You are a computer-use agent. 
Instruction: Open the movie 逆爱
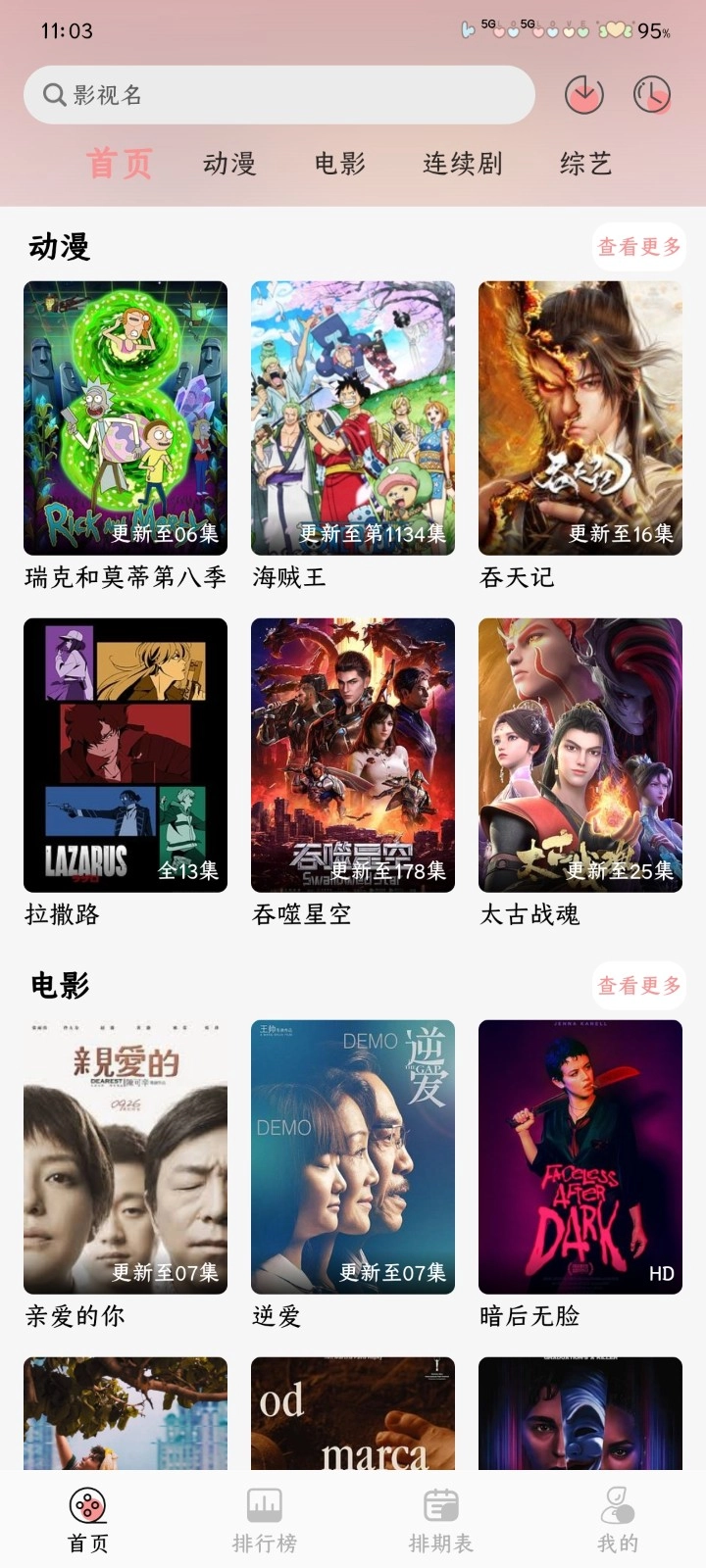[x=353, y=1157]
